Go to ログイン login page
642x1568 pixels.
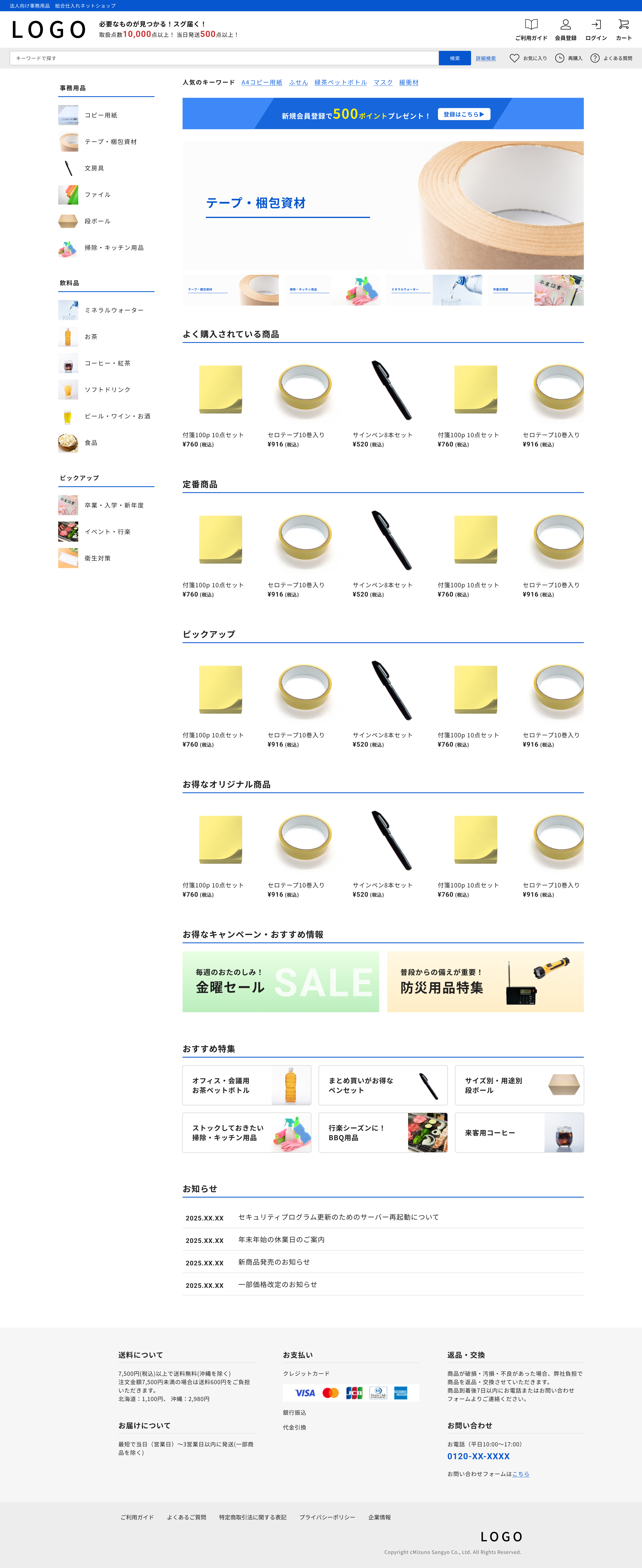(596, 29)
